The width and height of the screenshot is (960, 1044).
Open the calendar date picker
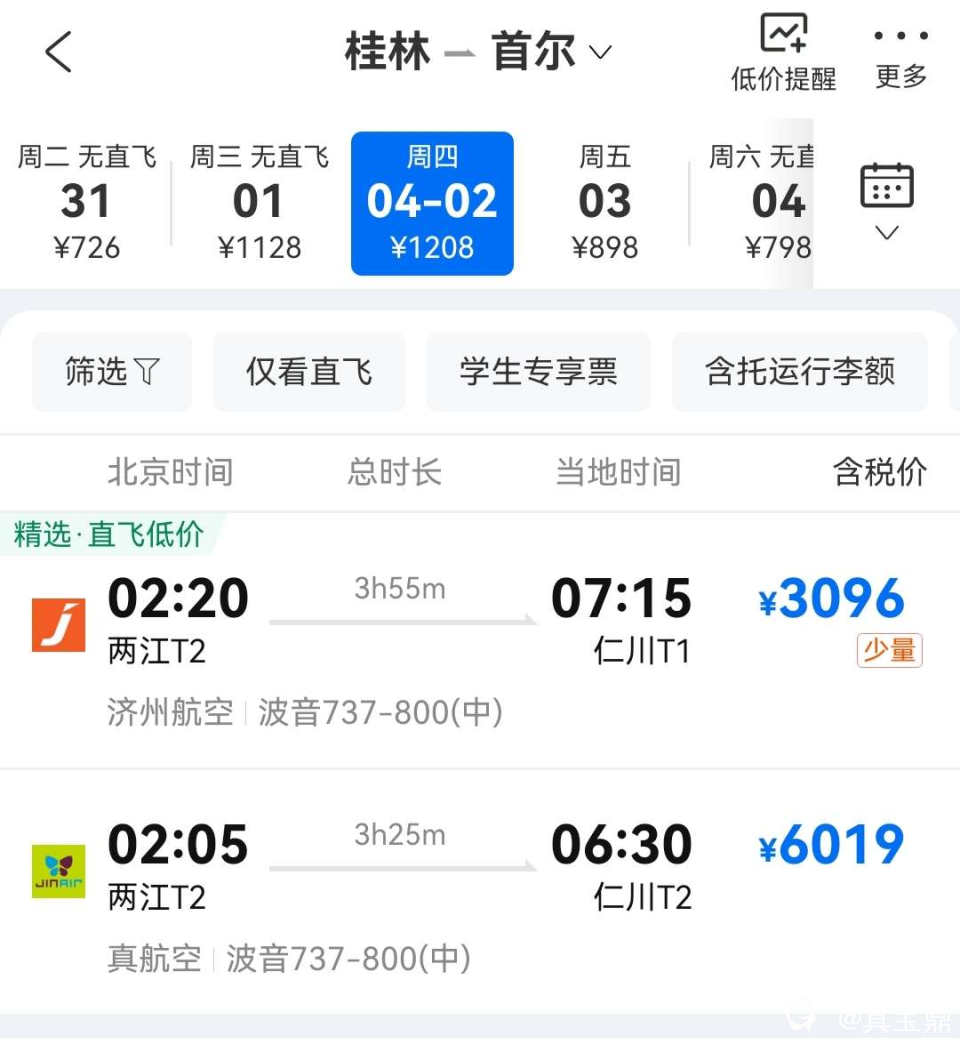(887, 201)
